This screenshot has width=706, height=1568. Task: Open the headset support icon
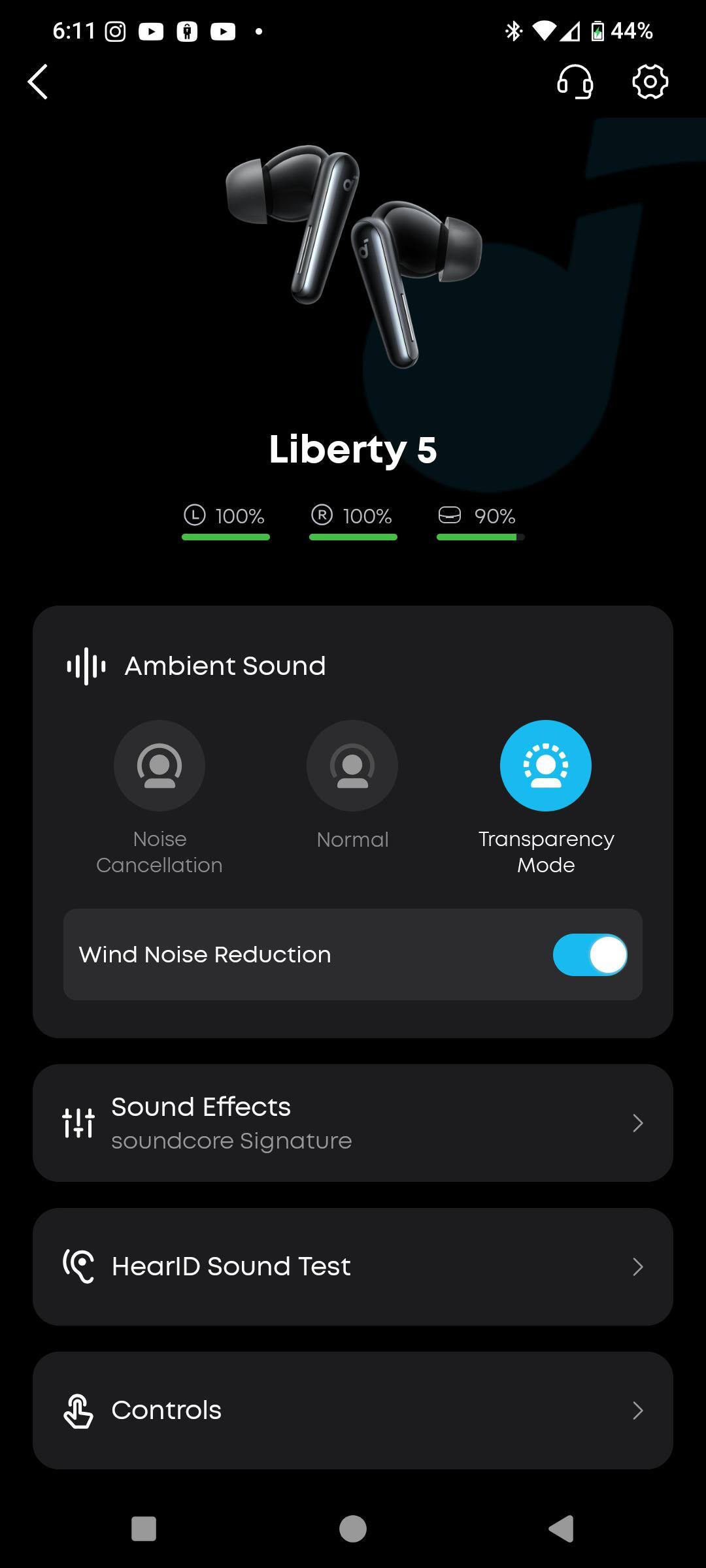coord(575,82)
